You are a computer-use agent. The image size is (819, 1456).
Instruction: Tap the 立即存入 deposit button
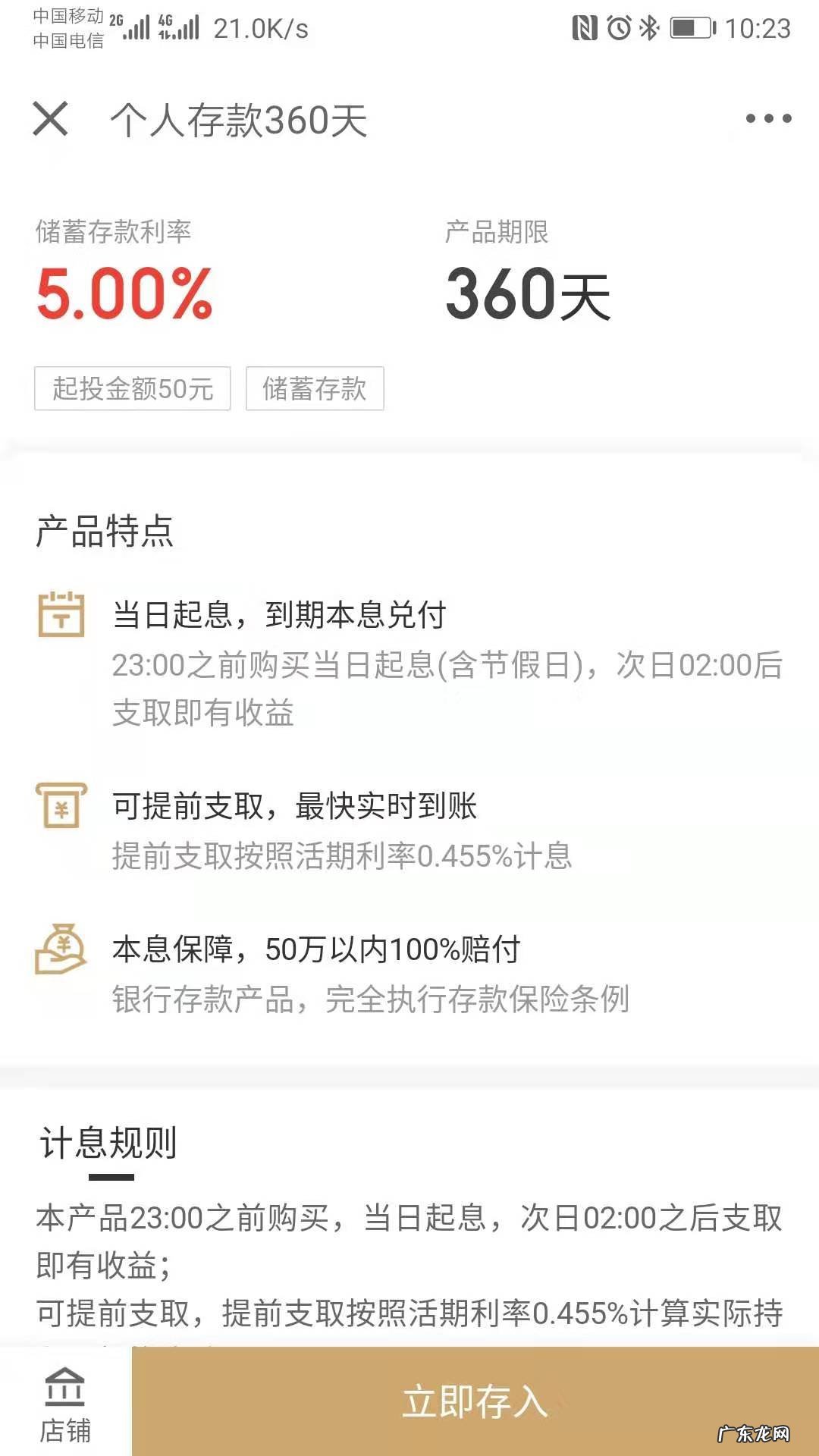tap(474, 1401)
